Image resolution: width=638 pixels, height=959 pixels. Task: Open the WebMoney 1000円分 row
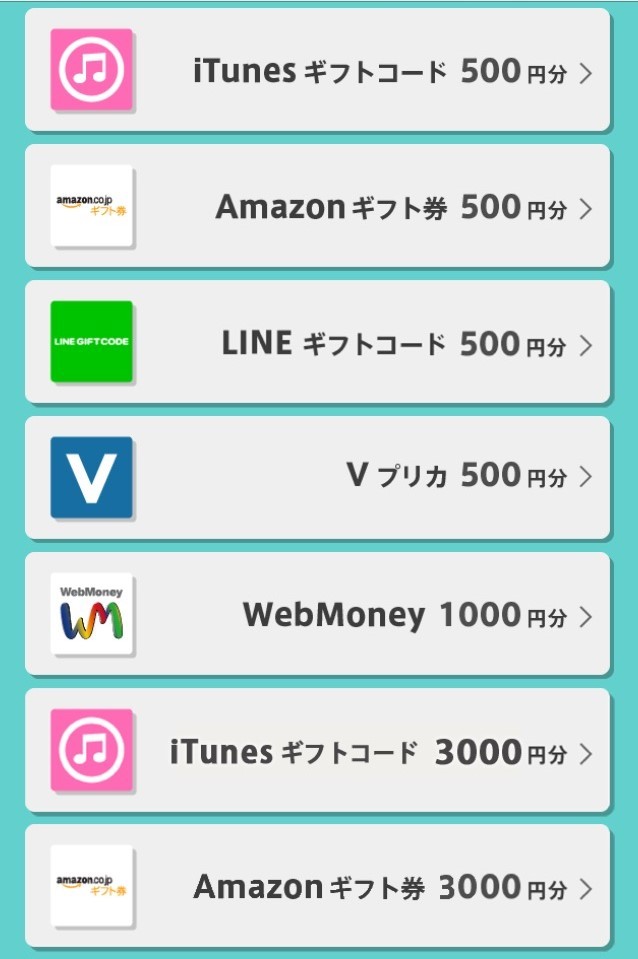click(318, 614)
